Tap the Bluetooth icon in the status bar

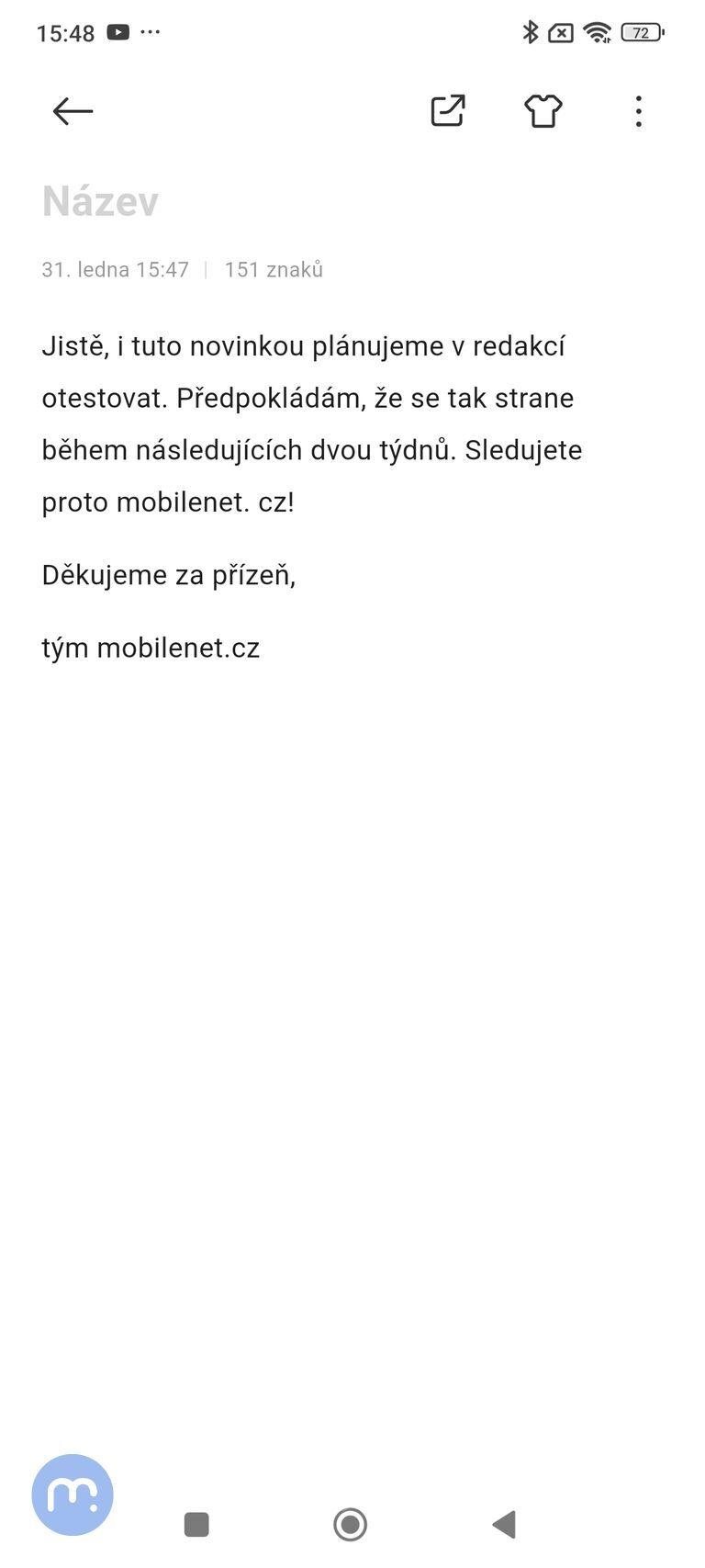530,32
